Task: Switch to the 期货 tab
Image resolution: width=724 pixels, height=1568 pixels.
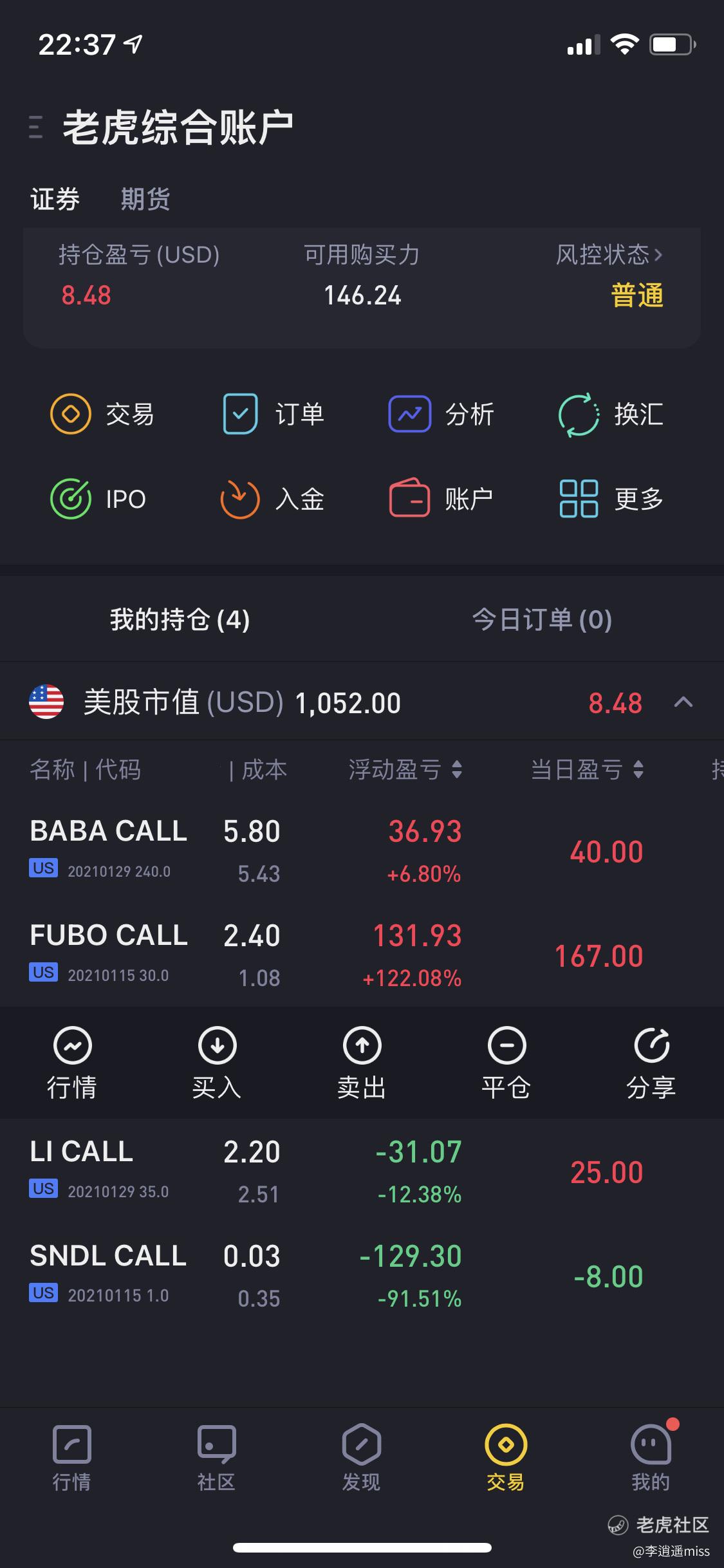Action: click(145, 199)
